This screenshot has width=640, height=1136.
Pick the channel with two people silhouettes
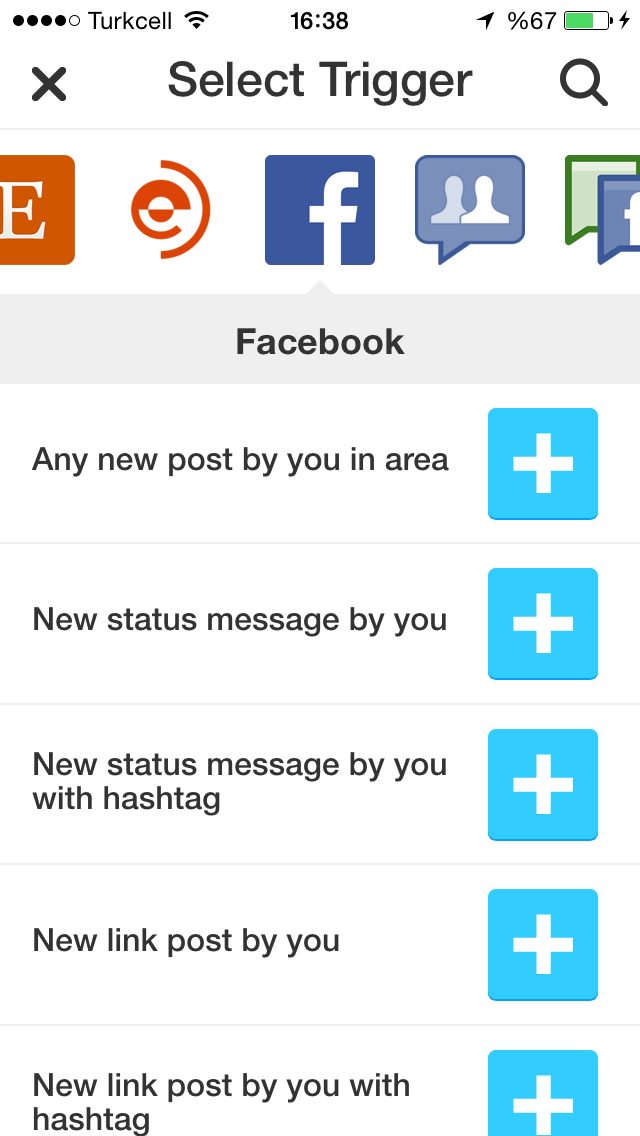pos(470,209)
